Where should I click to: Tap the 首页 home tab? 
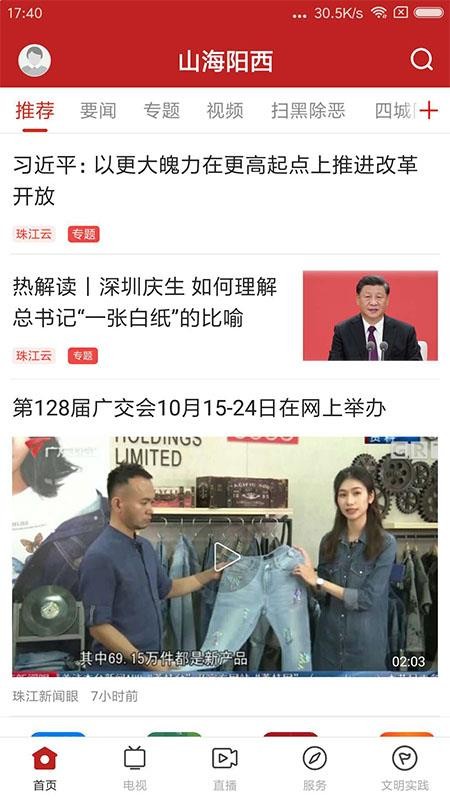[x=45, y=768]
